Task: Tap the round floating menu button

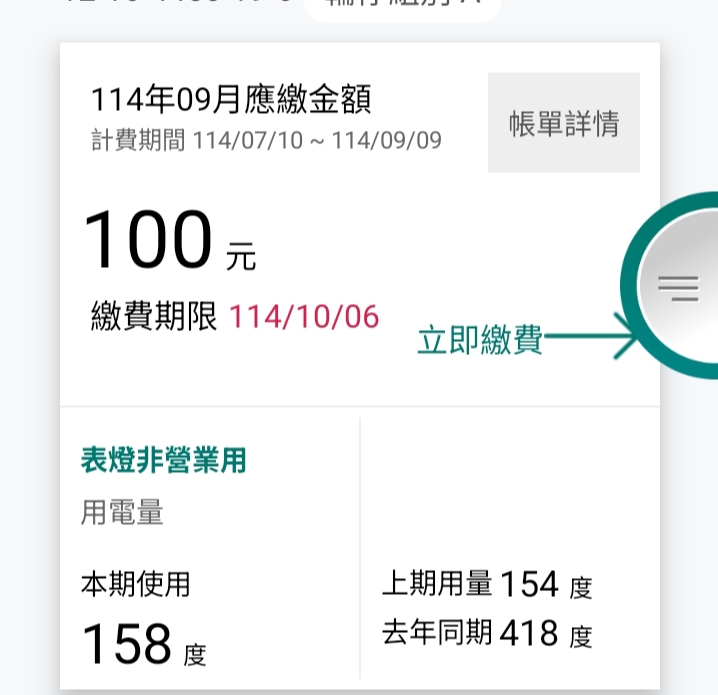Action: [x=678, y=288]
